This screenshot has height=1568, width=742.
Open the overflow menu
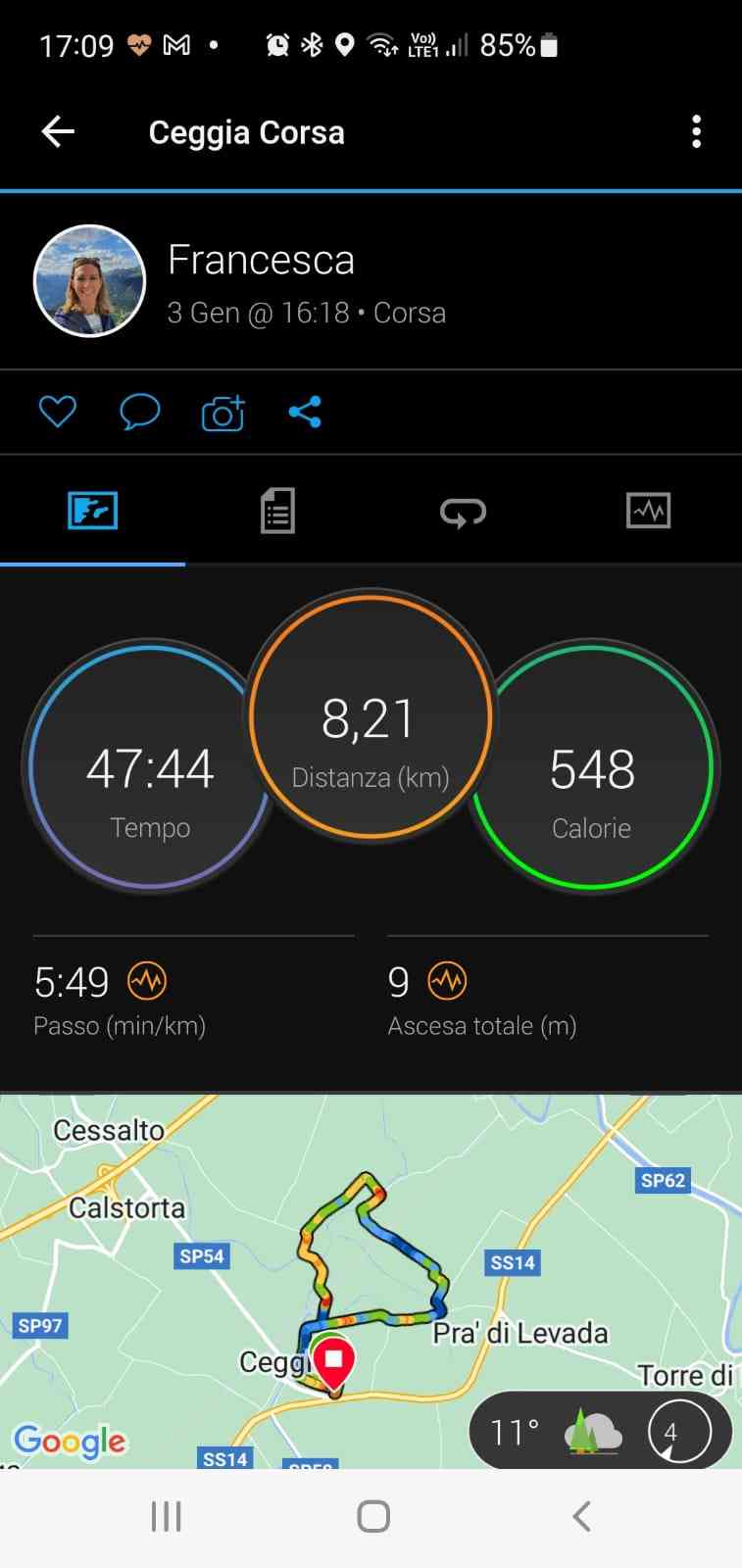tap(696, 131)
